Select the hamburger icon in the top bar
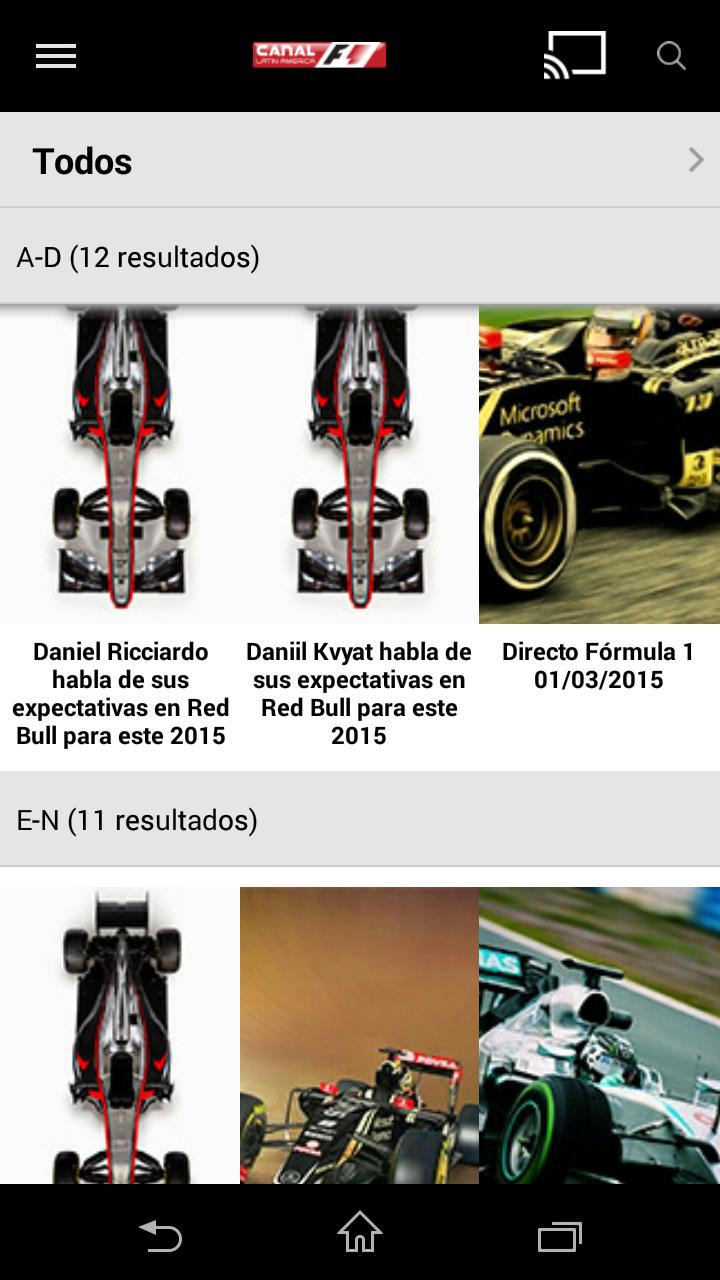Viewport: 720px width, 1280px height. [x=55, y=56]
